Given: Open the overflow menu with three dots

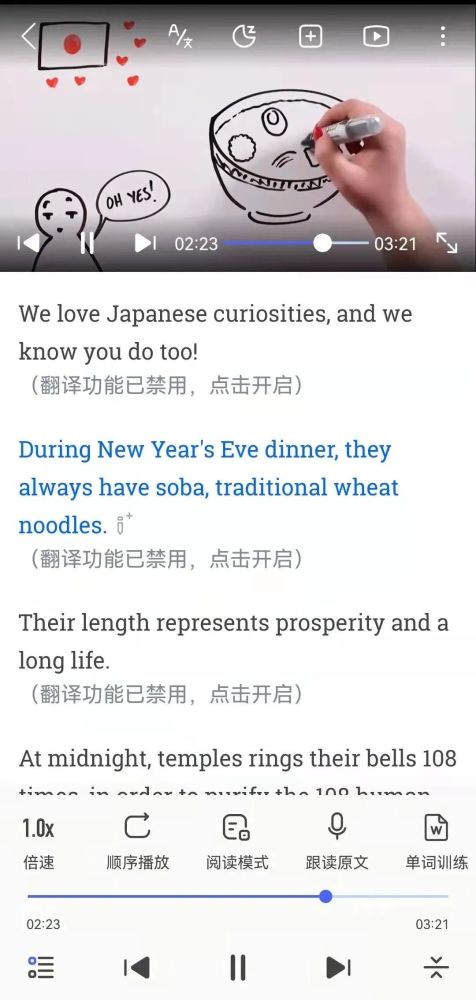Looking at the screenshot, I should coord(442,36).
